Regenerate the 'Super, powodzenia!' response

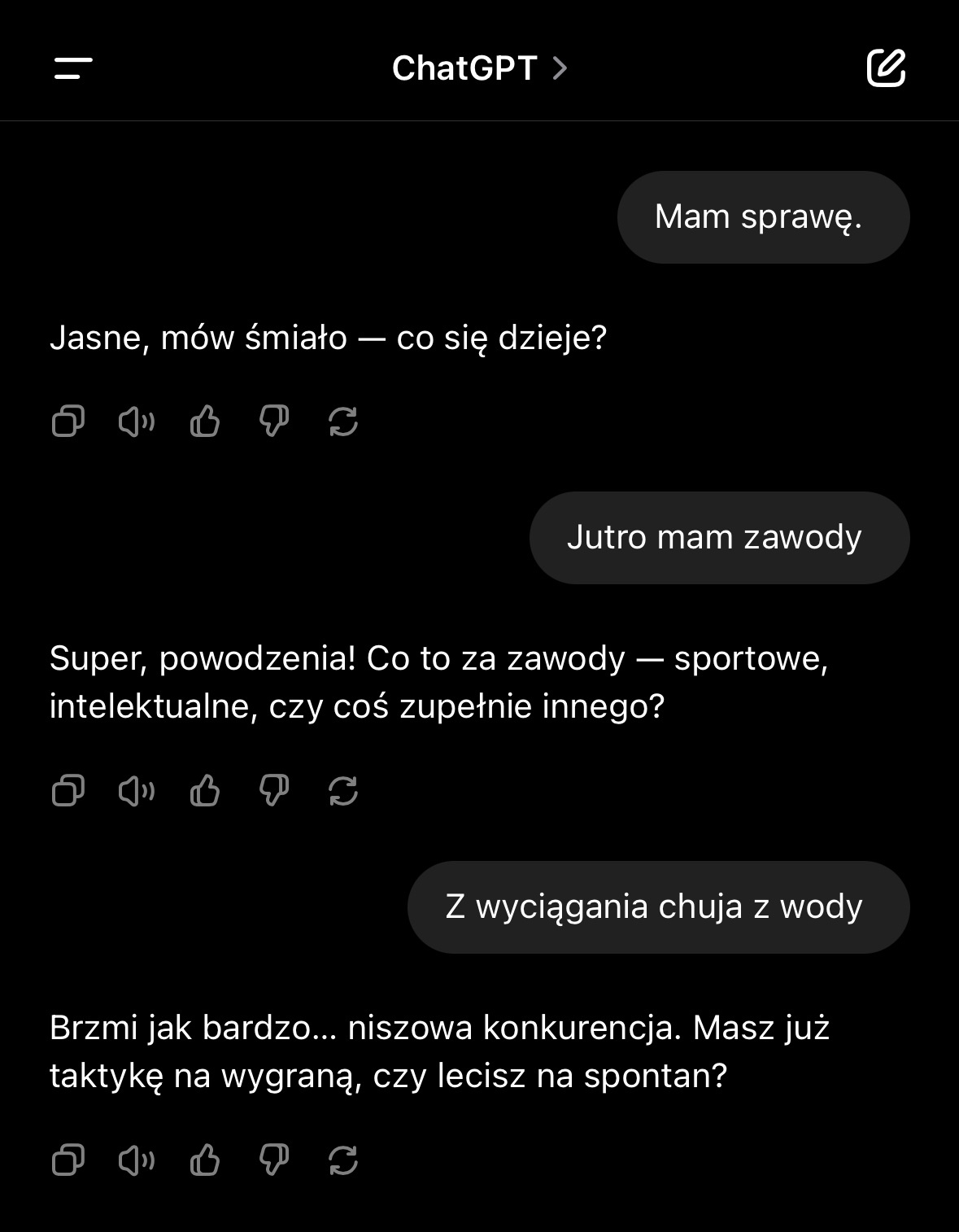[x=343, y=790]
